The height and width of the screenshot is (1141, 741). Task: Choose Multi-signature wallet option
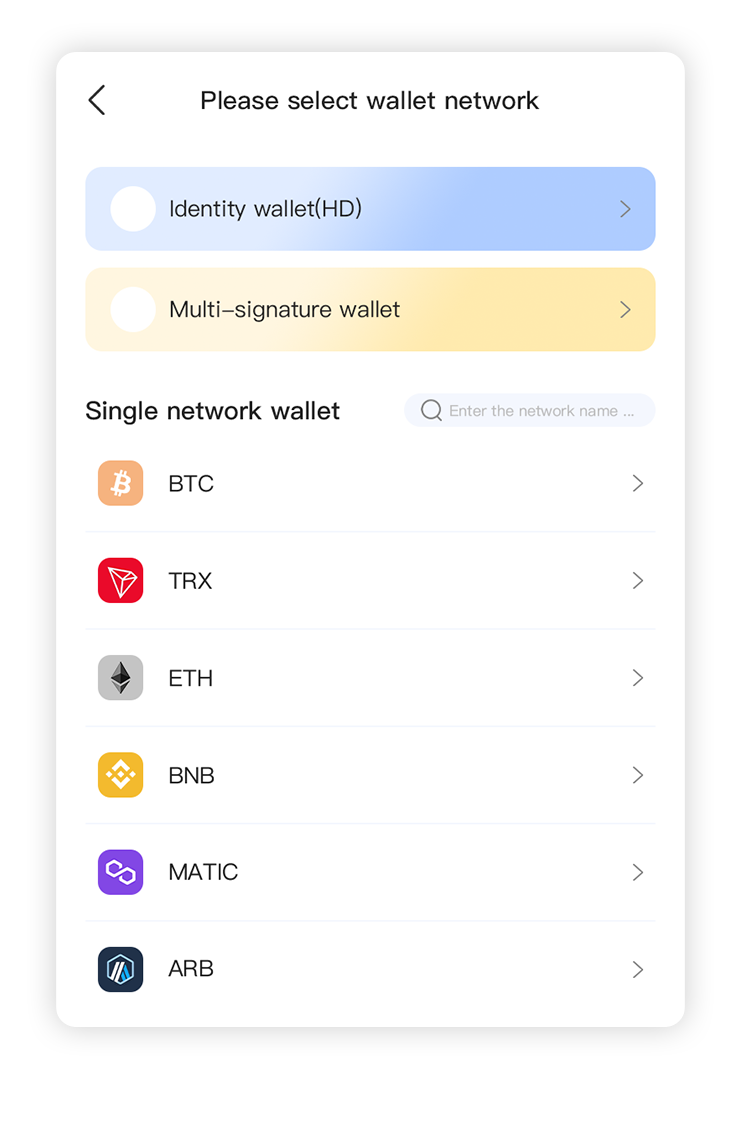click(370, 310)
